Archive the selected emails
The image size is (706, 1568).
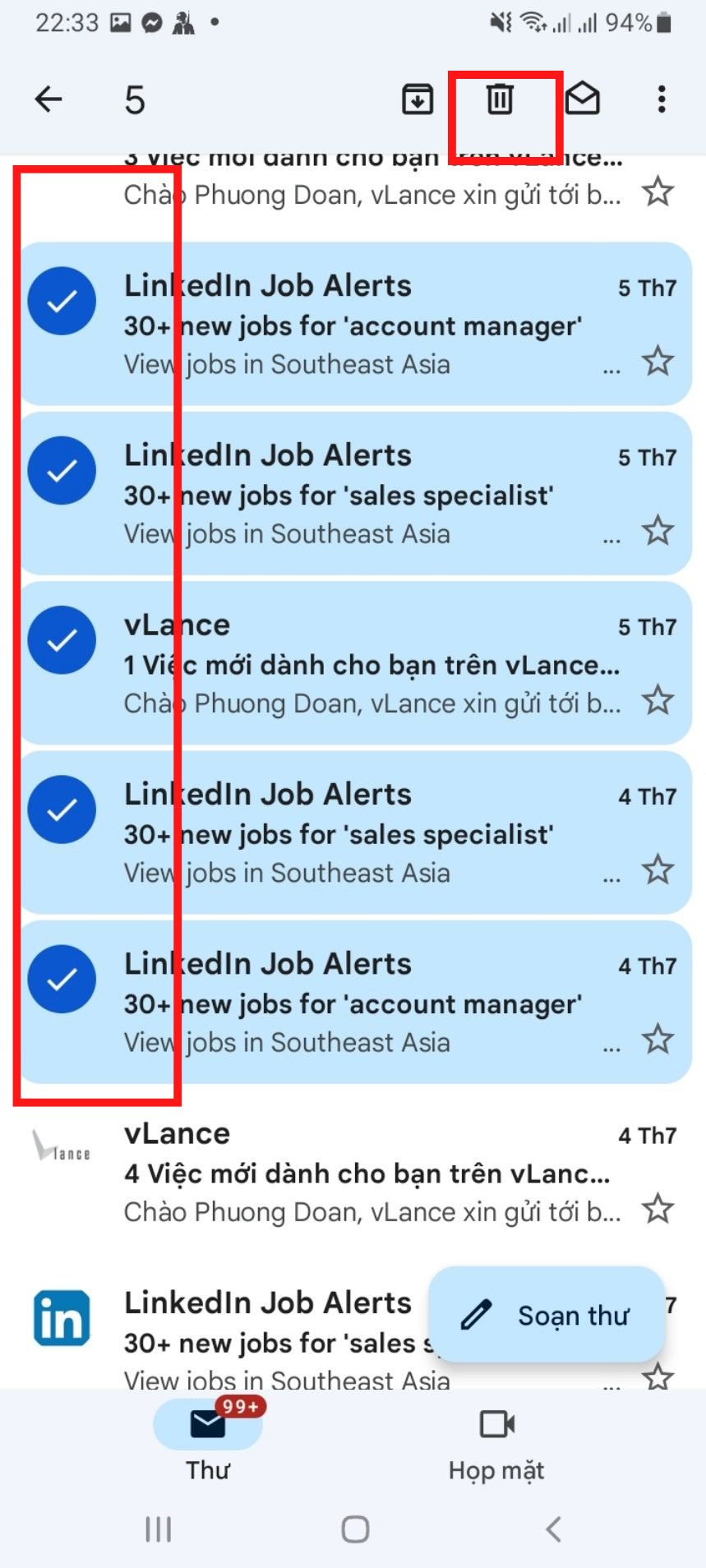click(x=418, y=99)
